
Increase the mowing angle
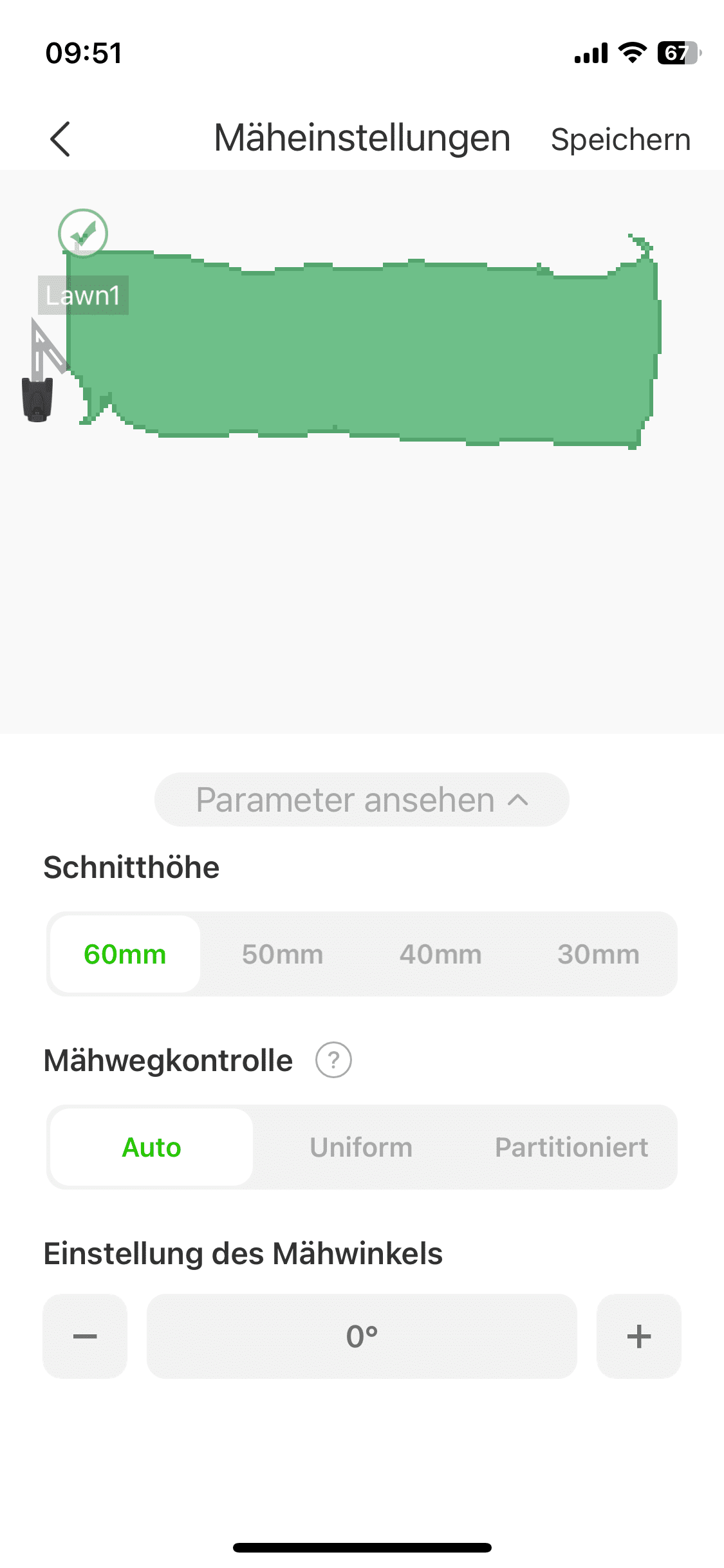point(638,1336)
